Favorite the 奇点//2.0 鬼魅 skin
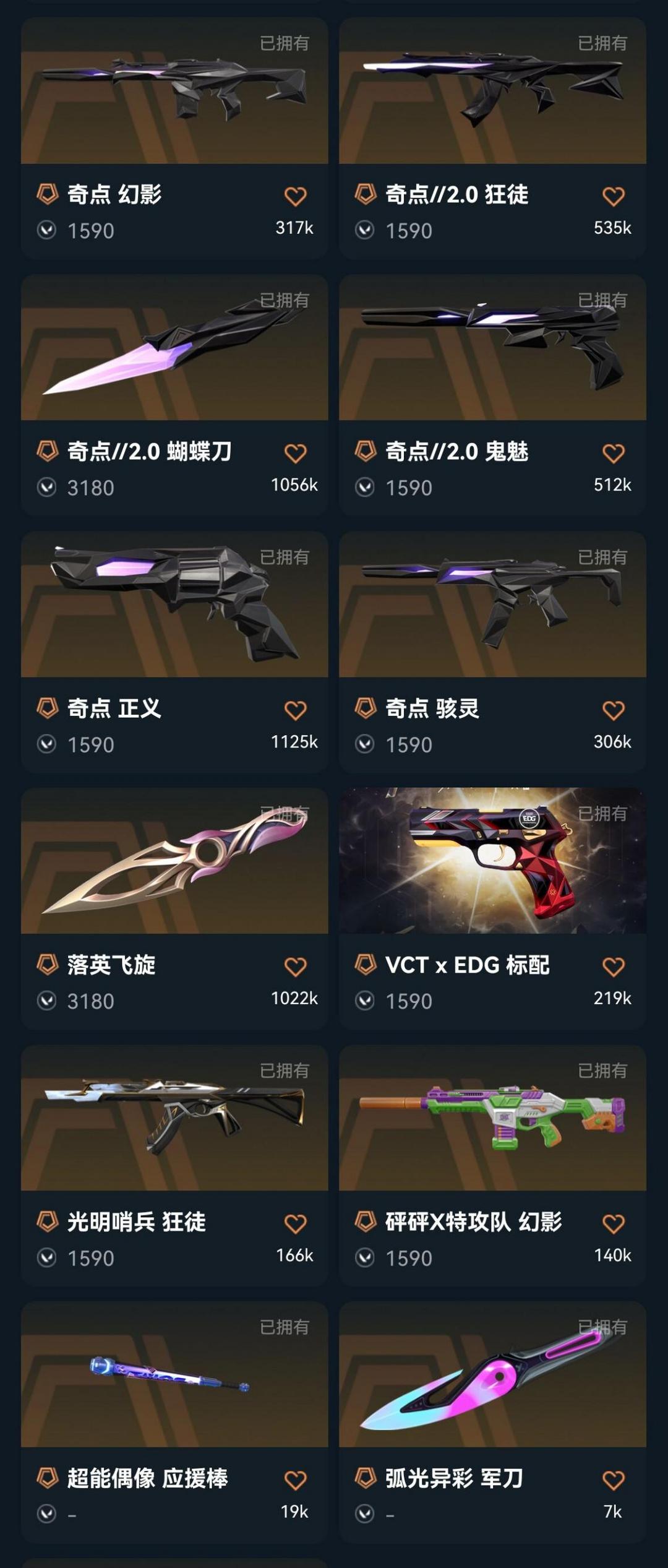The image size is (668, 1568). 613,454
